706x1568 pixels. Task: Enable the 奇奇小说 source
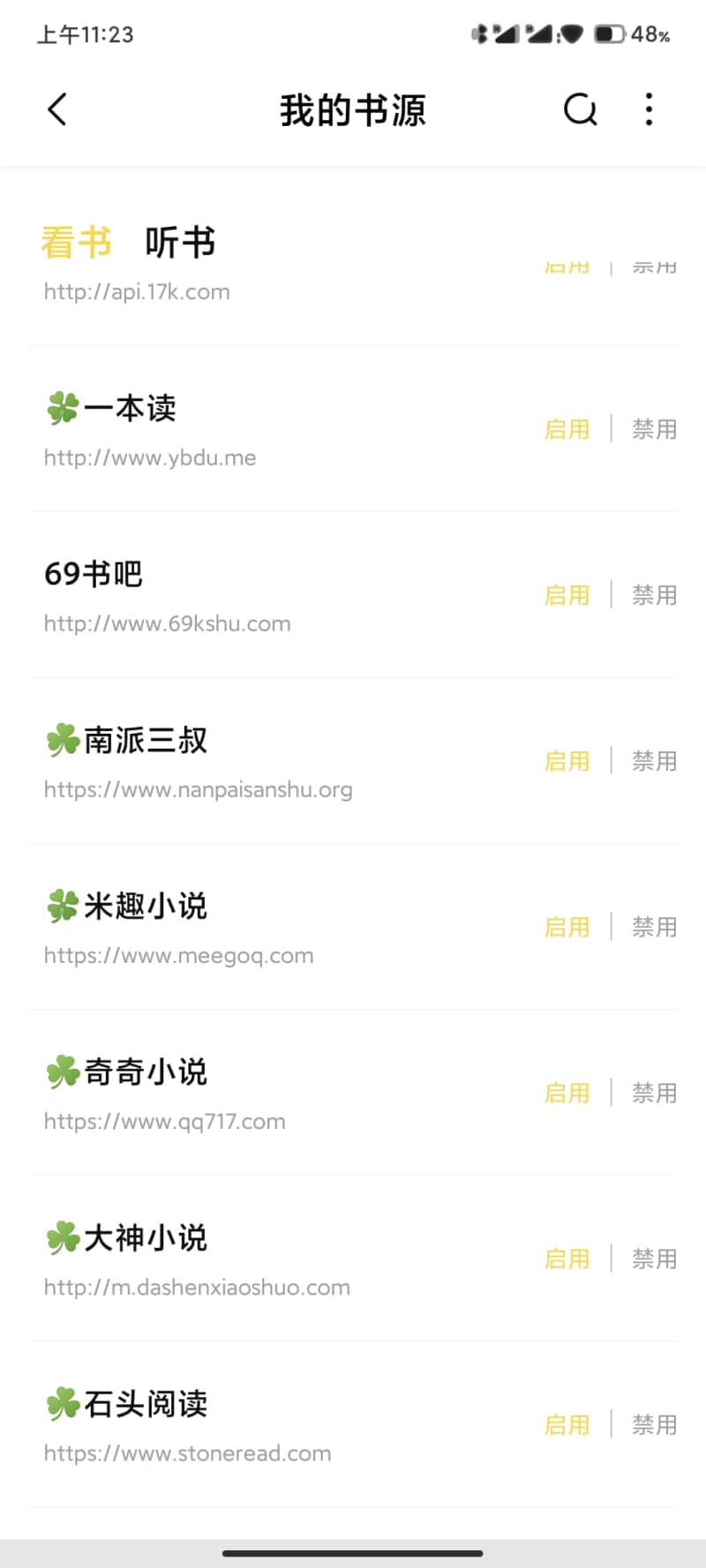click(x=567, y=1093)
